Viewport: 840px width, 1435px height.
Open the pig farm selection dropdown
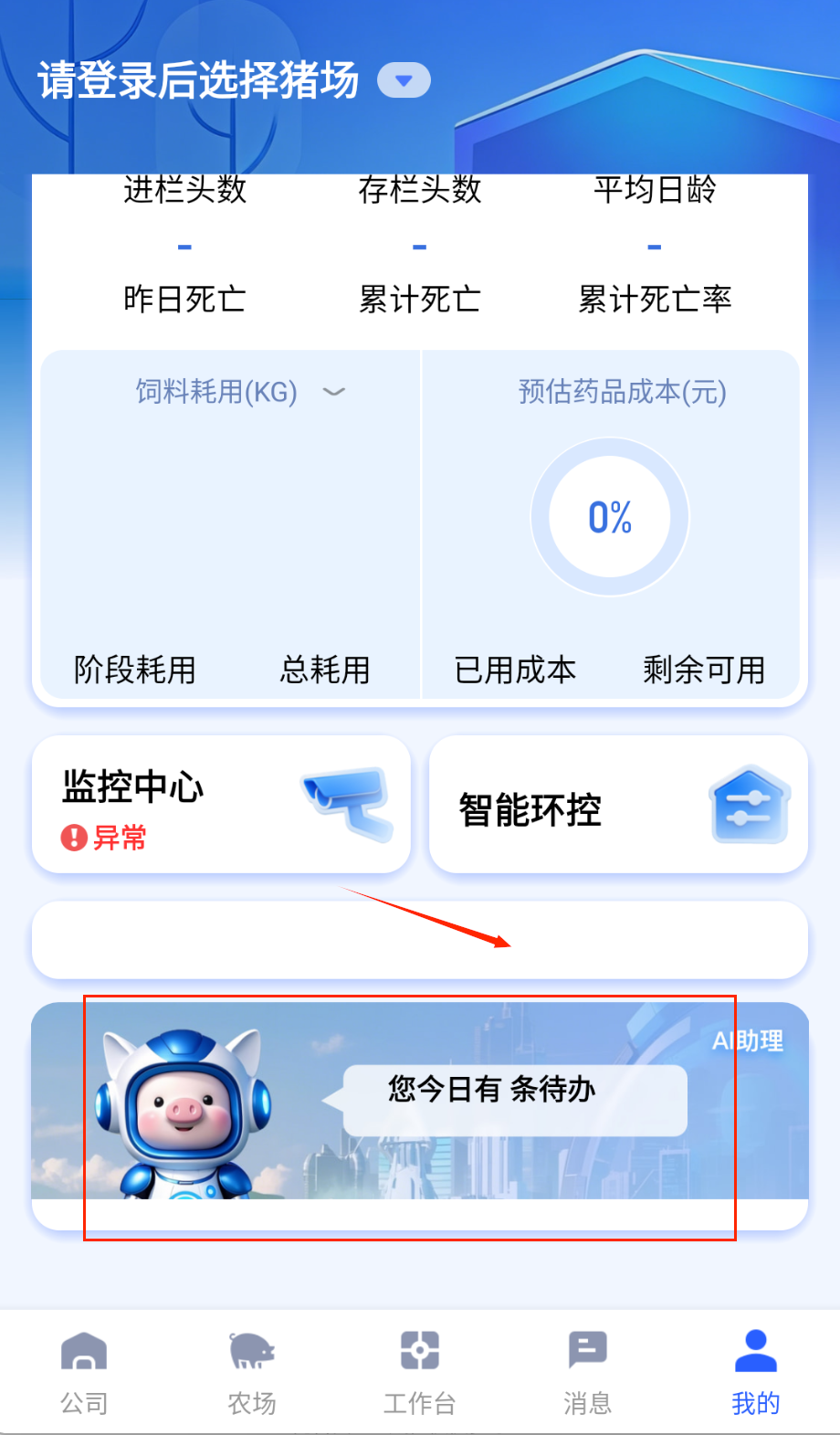(x=404, y=80)
